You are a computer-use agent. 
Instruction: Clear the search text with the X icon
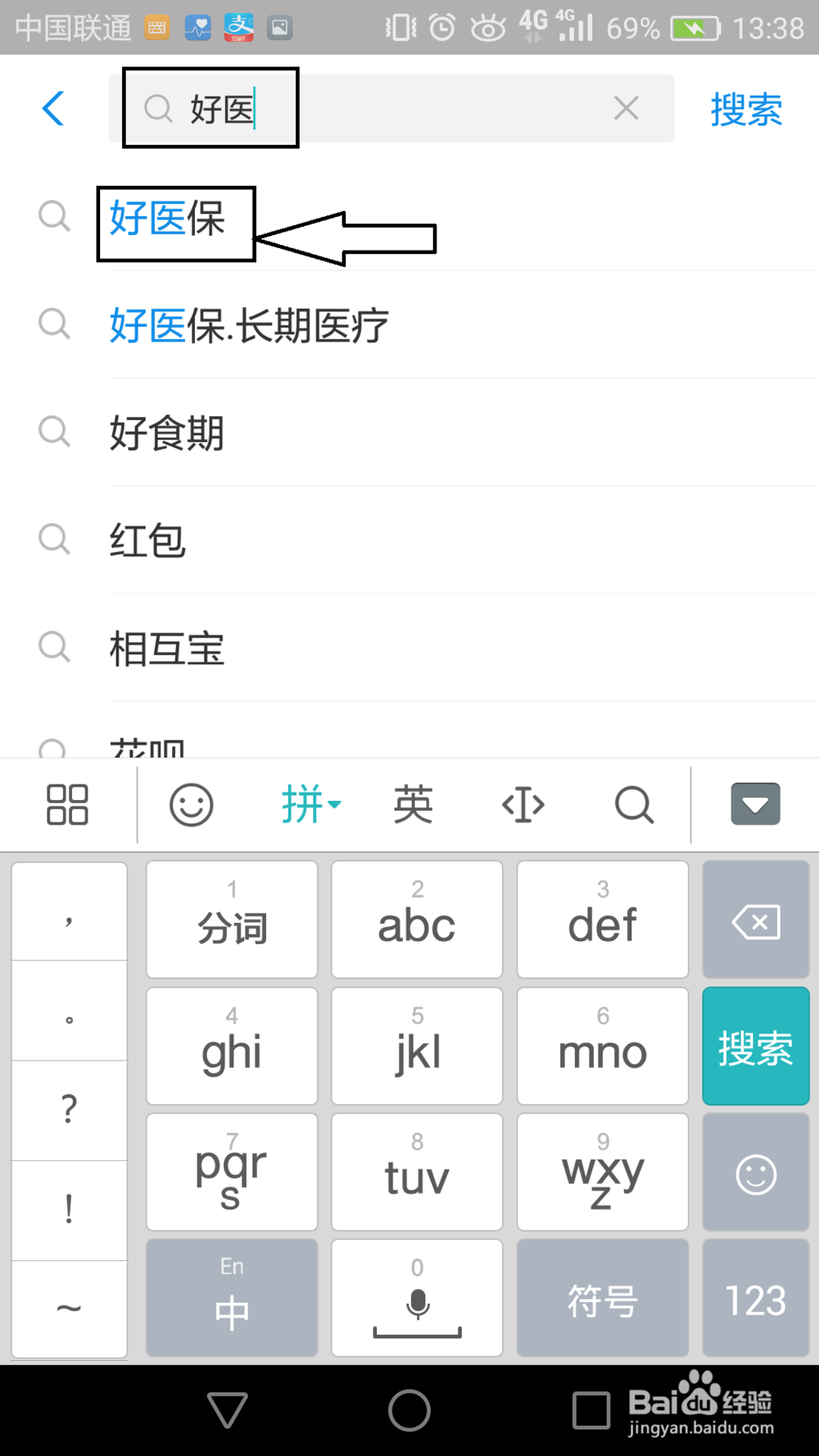click(626, 107)
